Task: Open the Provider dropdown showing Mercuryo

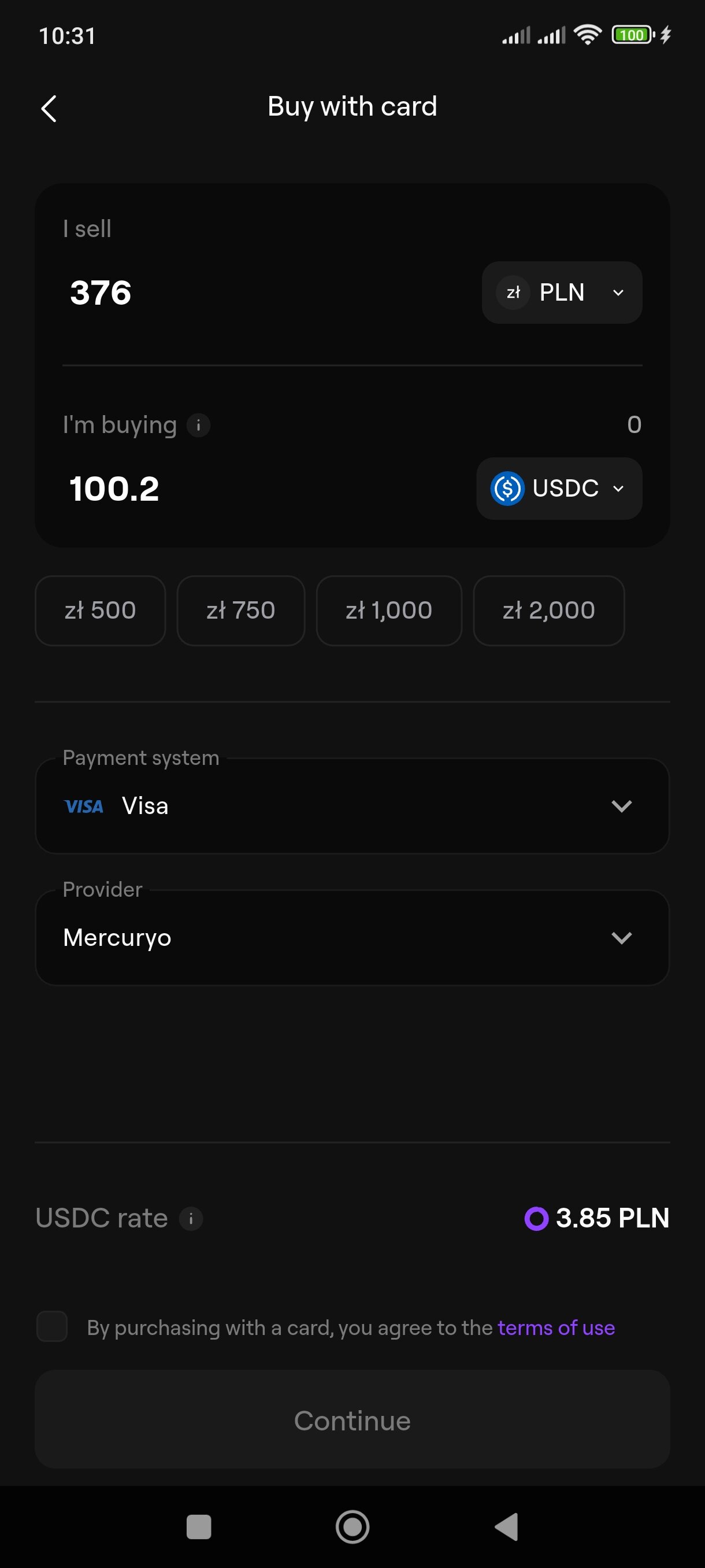Action: [352, 937]
